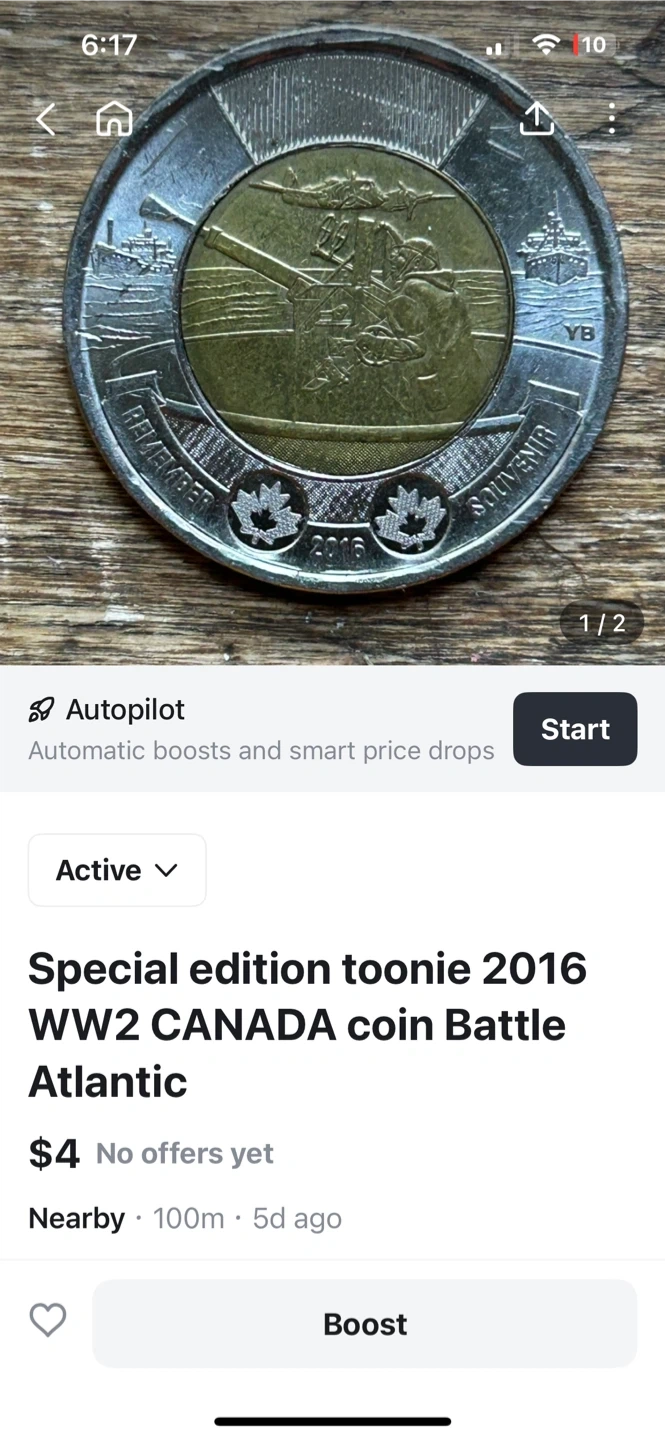This screenshot has height=1440, width=665.
Task: Like the listing with the heart icon
Action: coord(47,1321)
